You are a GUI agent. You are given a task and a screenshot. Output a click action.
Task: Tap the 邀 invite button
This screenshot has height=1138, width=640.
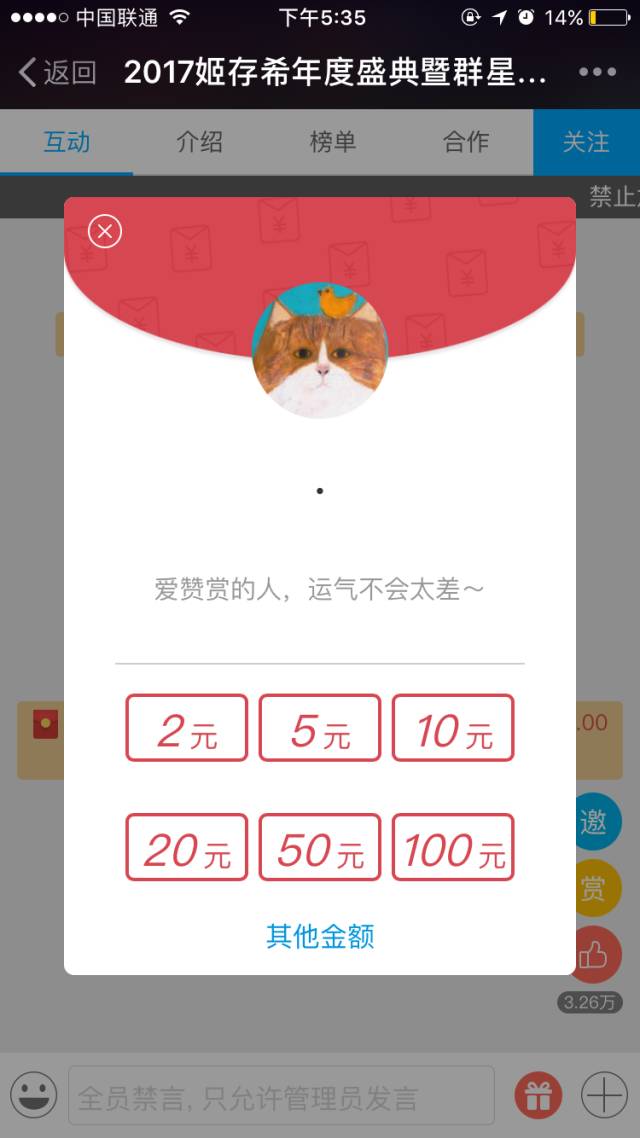(x=594, y=822)
